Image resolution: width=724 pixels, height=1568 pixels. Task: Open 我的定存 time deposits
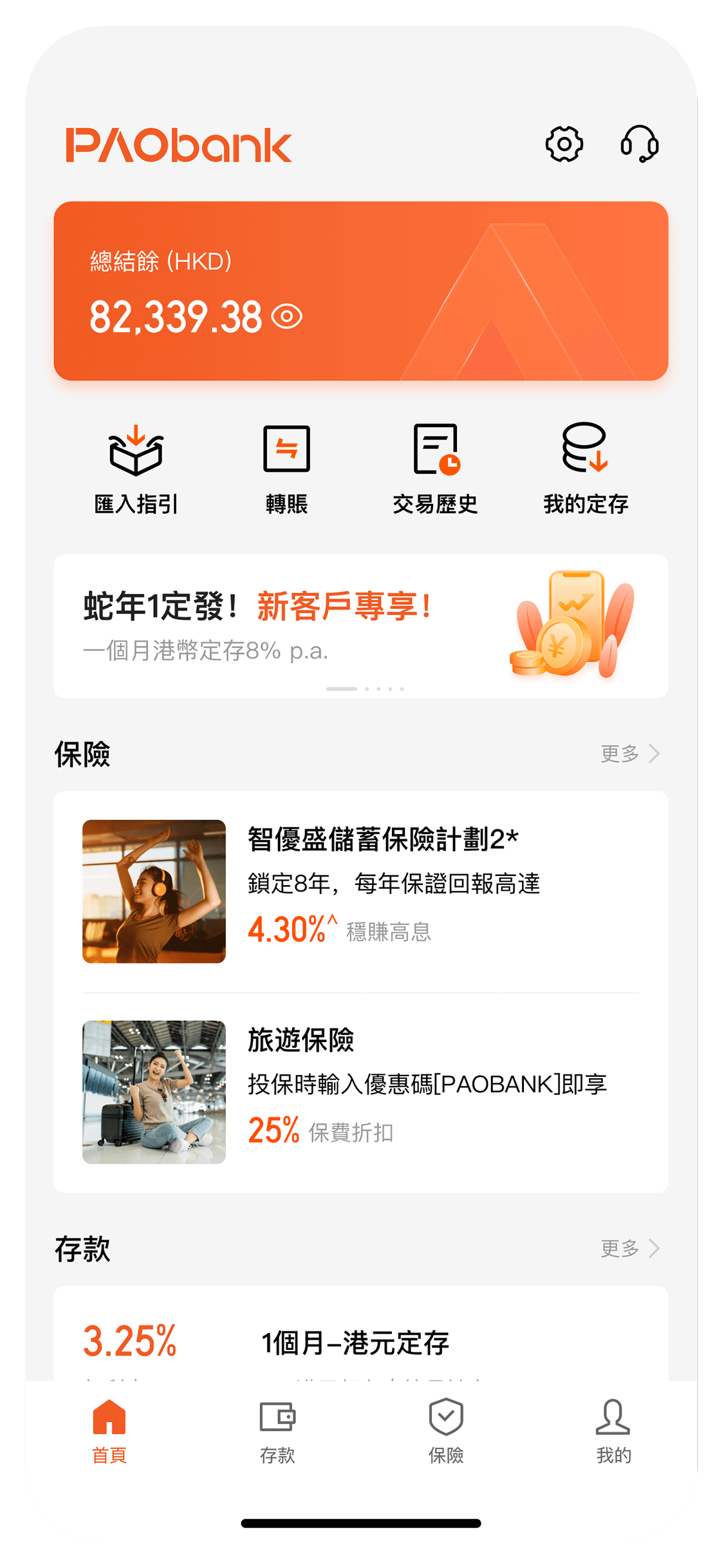coord(585,468)
